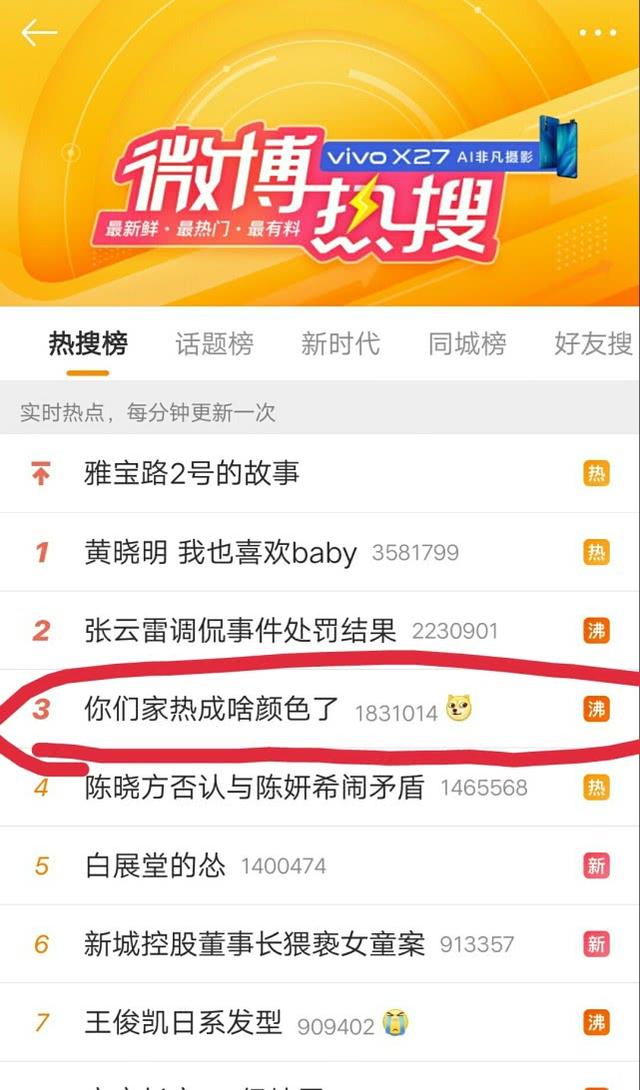The height and width of the screenshot is (1090, 640).
Task: Switch to the 同城榜 tab
Action: (467, 344)
